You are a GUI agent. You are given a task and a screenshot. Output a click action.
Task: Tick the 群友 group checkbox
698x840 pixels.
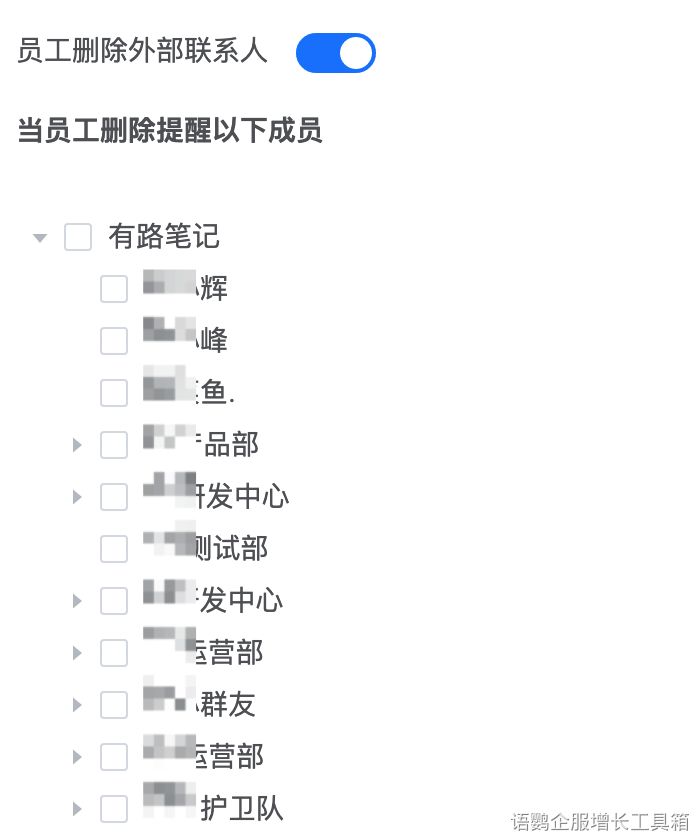pyautogui.click(x=114, y=705)
